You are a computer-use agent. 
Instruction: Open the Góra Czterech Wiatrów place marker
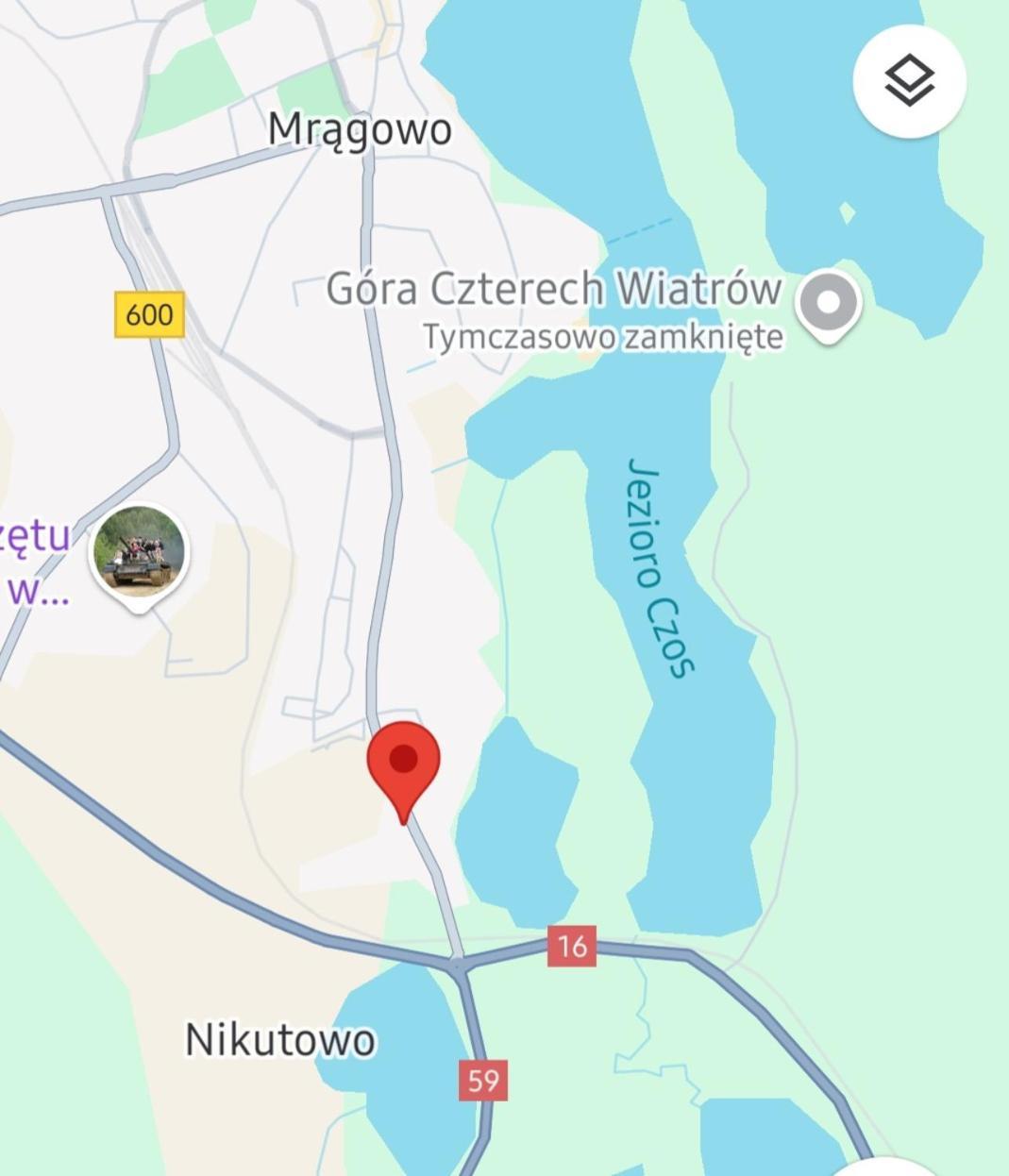click(x=828, y=304)
